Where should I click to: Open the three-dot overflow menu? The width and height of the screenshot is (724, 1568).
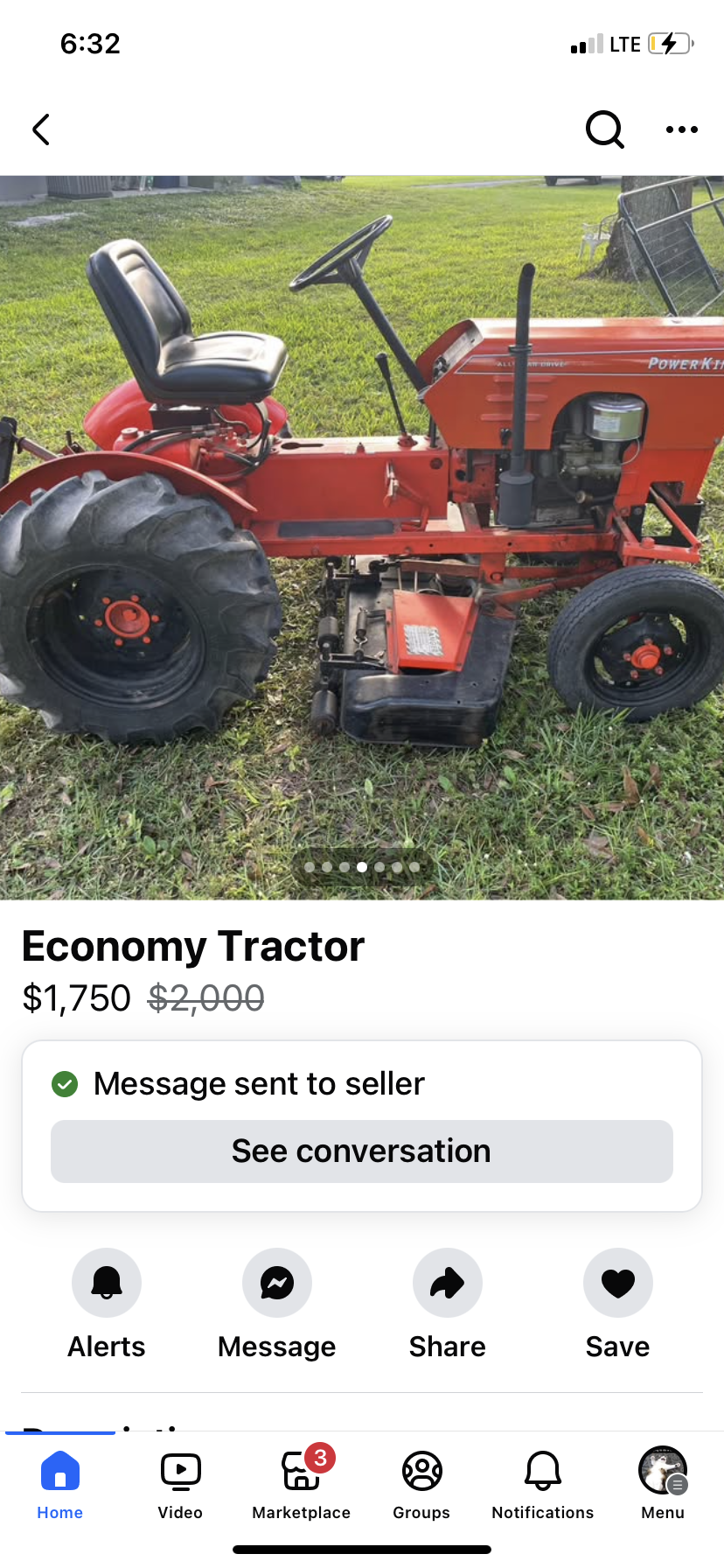point(681,129)
